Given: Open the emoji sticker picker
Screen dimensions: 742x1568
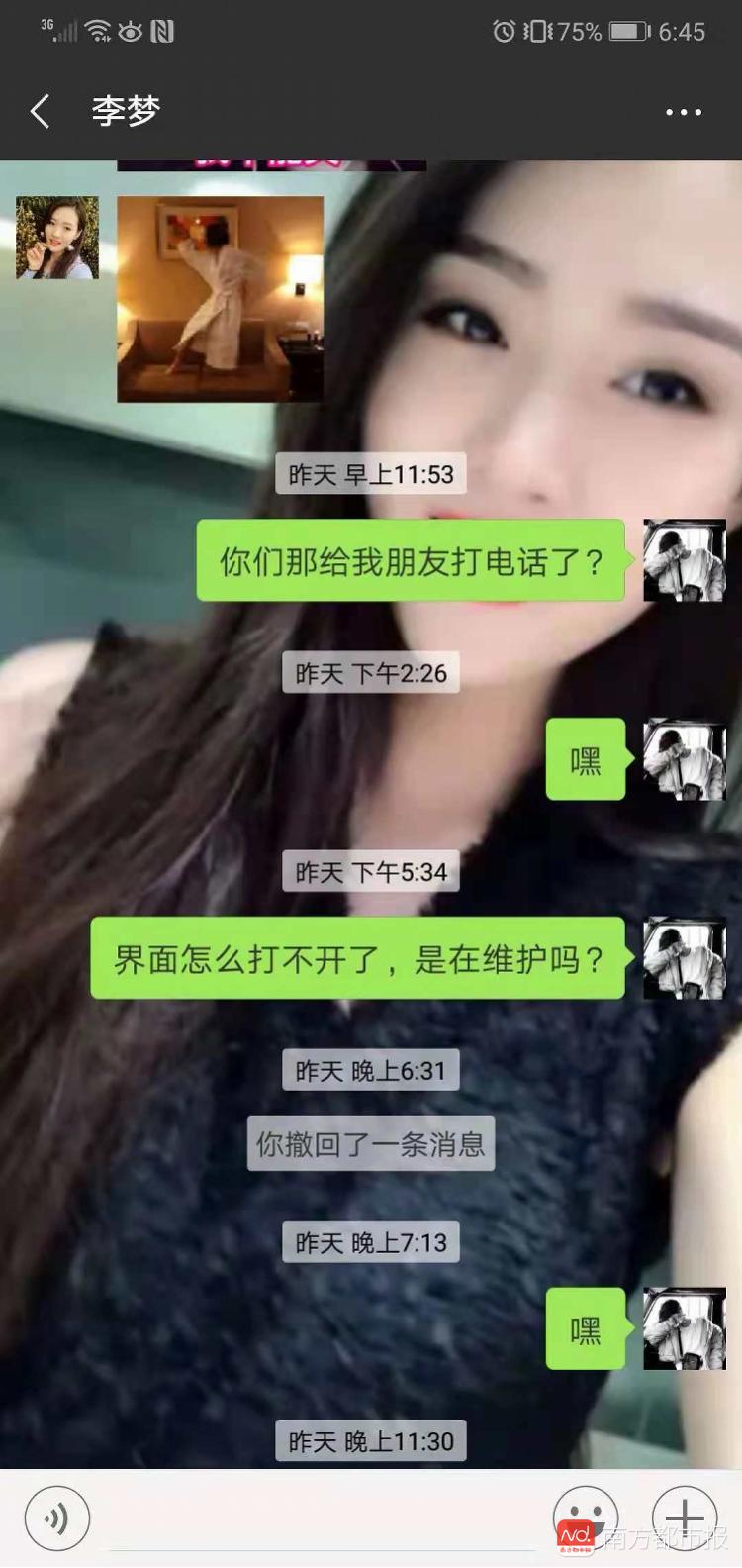Looking at the screenshot, I should (586, 1517).
